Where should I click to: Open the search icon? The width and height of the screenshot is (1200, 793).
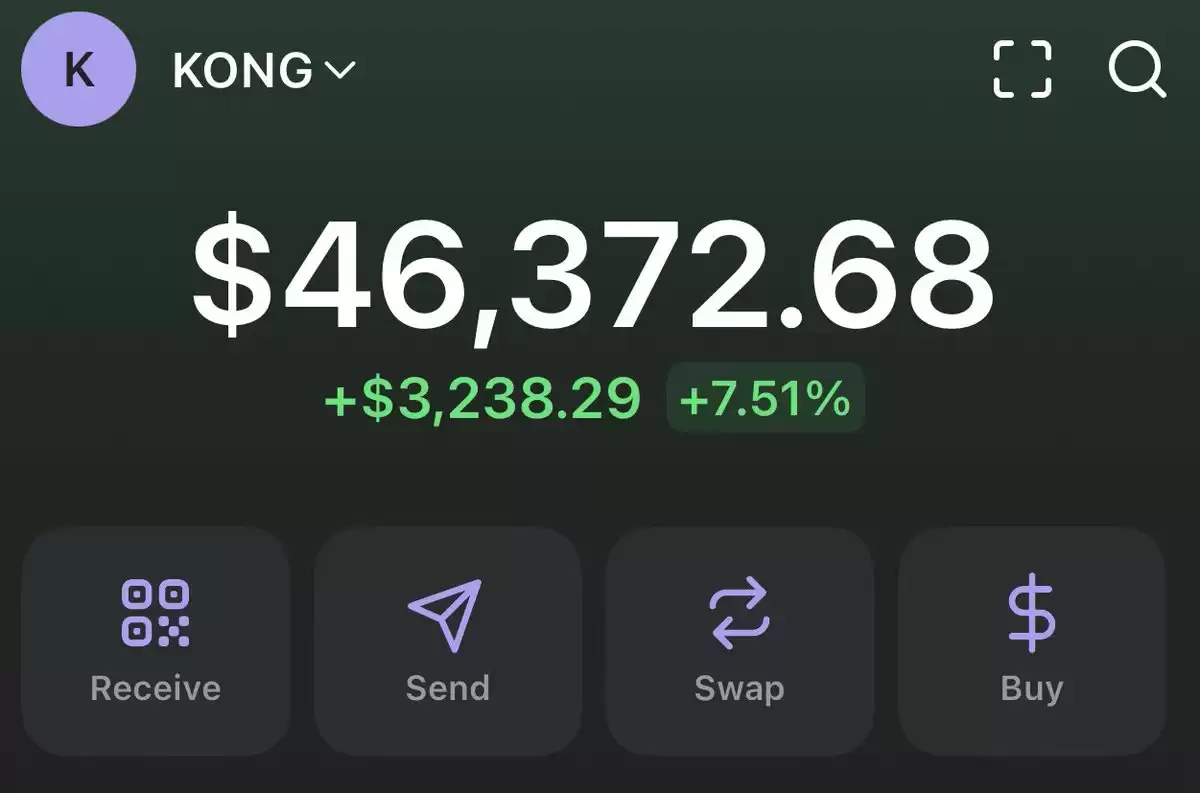1137,70
